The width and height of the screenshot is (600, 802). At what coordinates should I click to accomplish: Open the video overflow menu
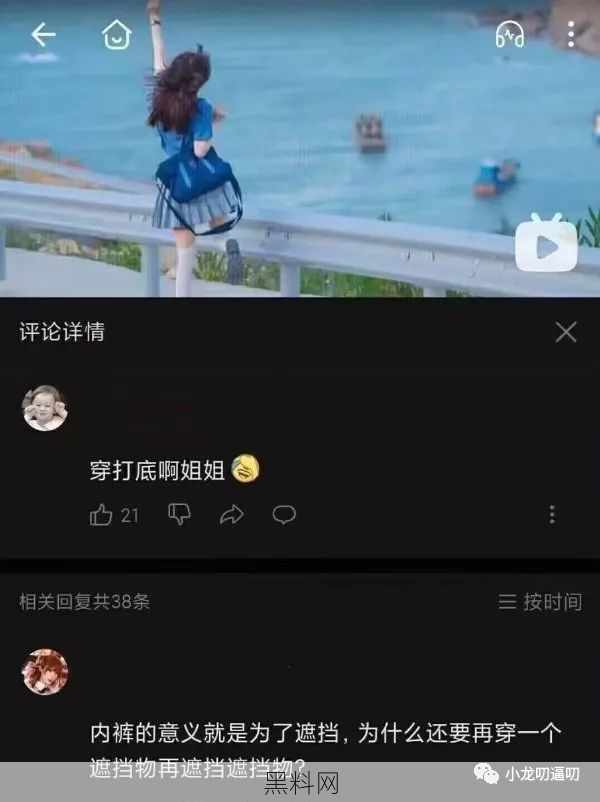point(570,35)
